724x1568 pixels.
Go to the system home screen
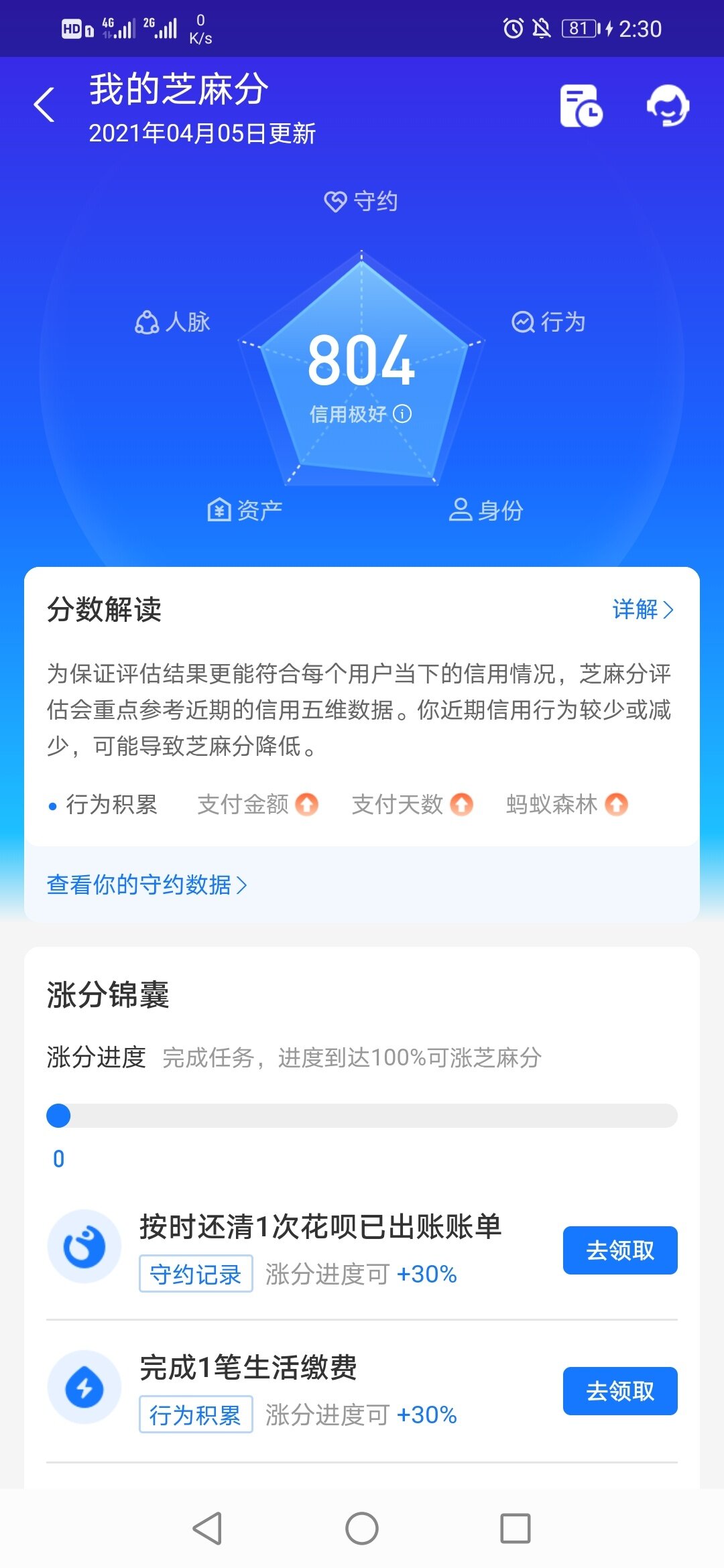coord(362,1528)
